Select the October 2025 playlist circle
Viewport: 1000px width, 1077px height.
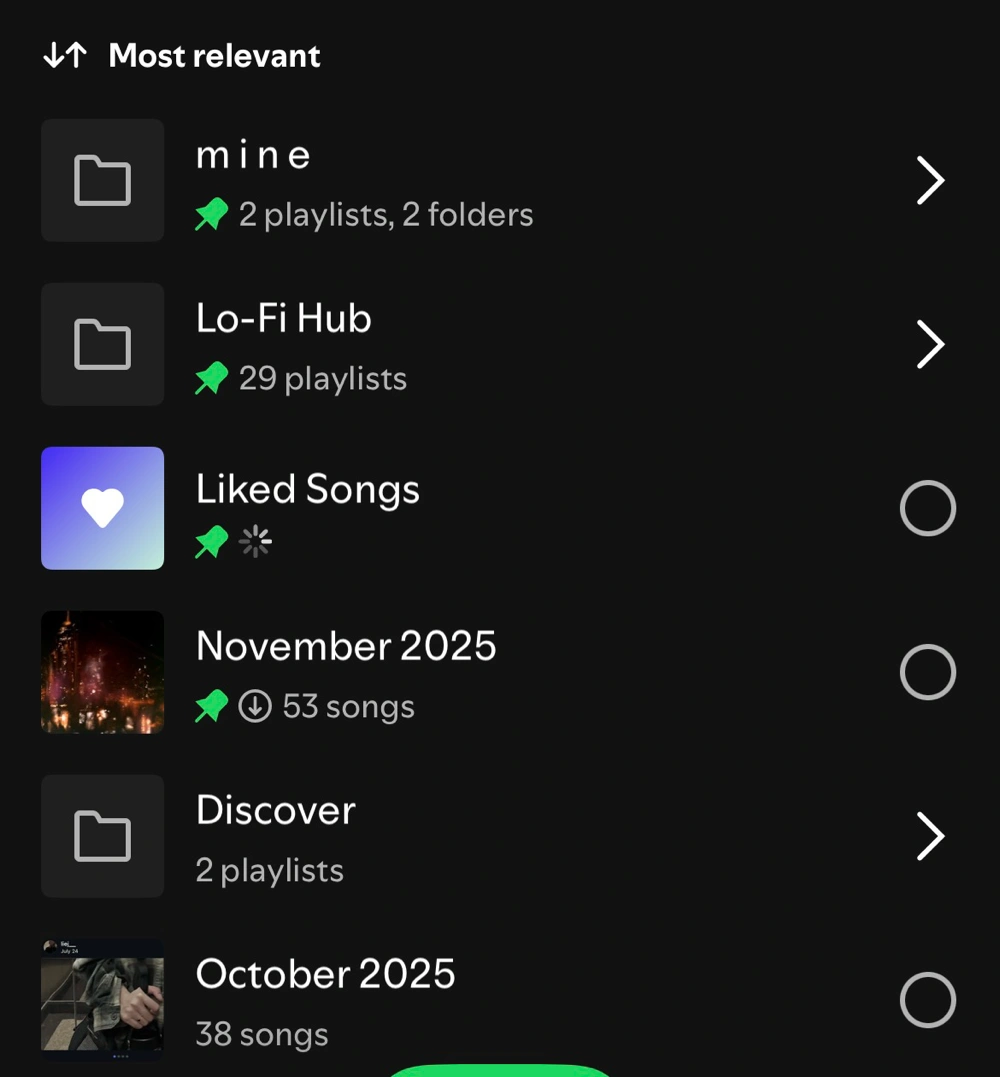point(928,1000)
